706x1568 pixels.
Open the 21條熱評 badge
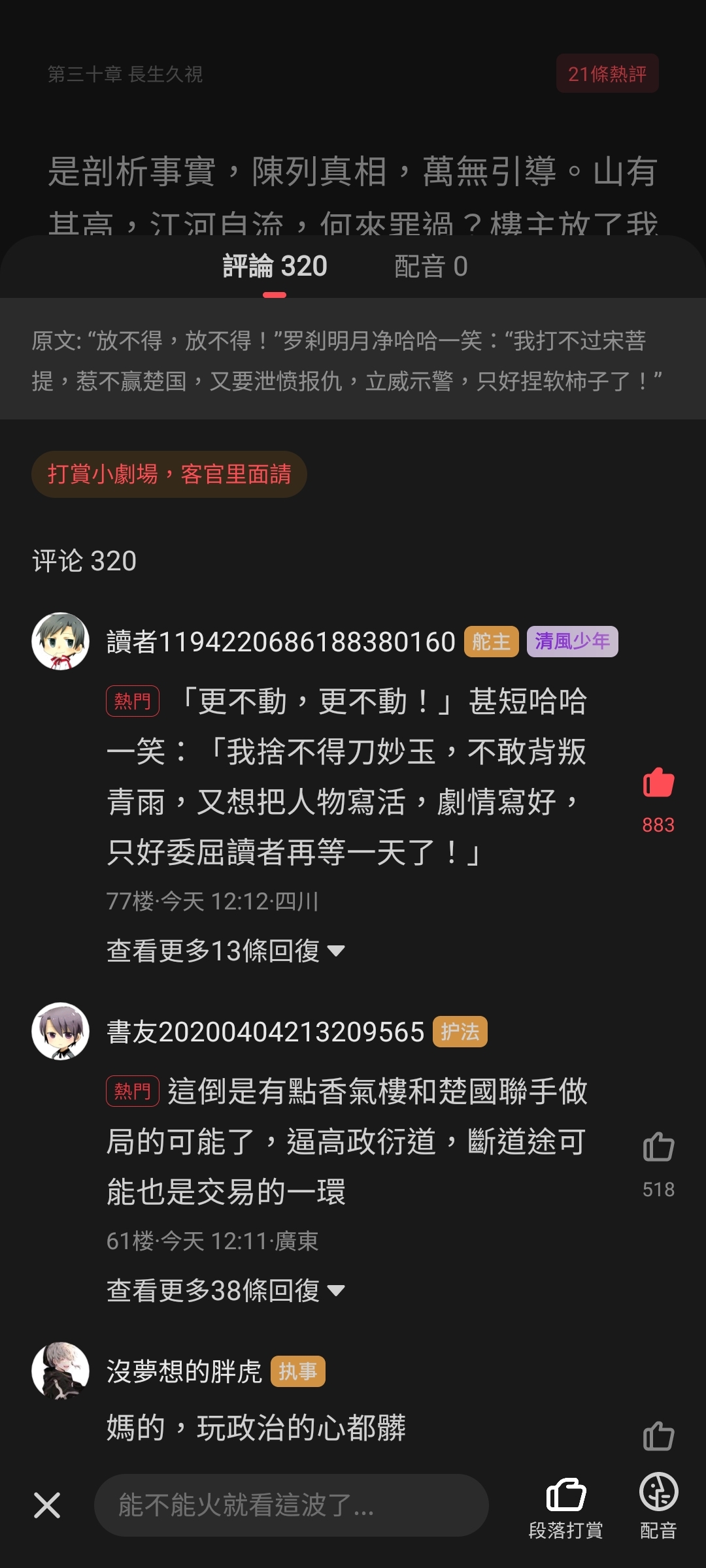(x=607, y=74)
